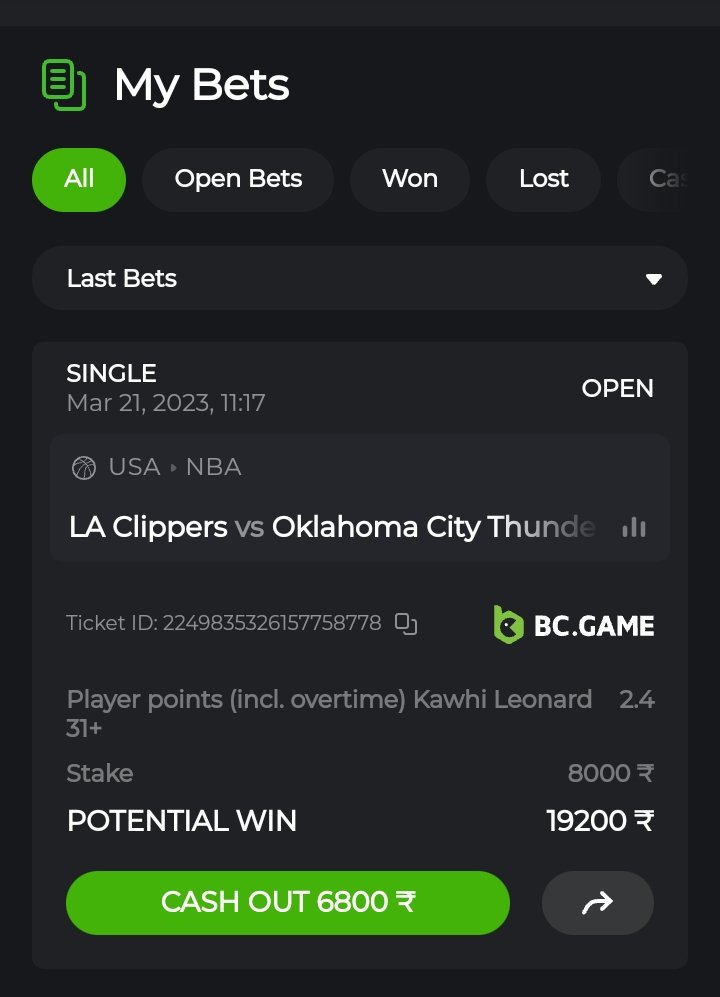Select the All bets filter
Image resolution: width=720 pixels, height=997 pixels.
[x=79, y=179]
